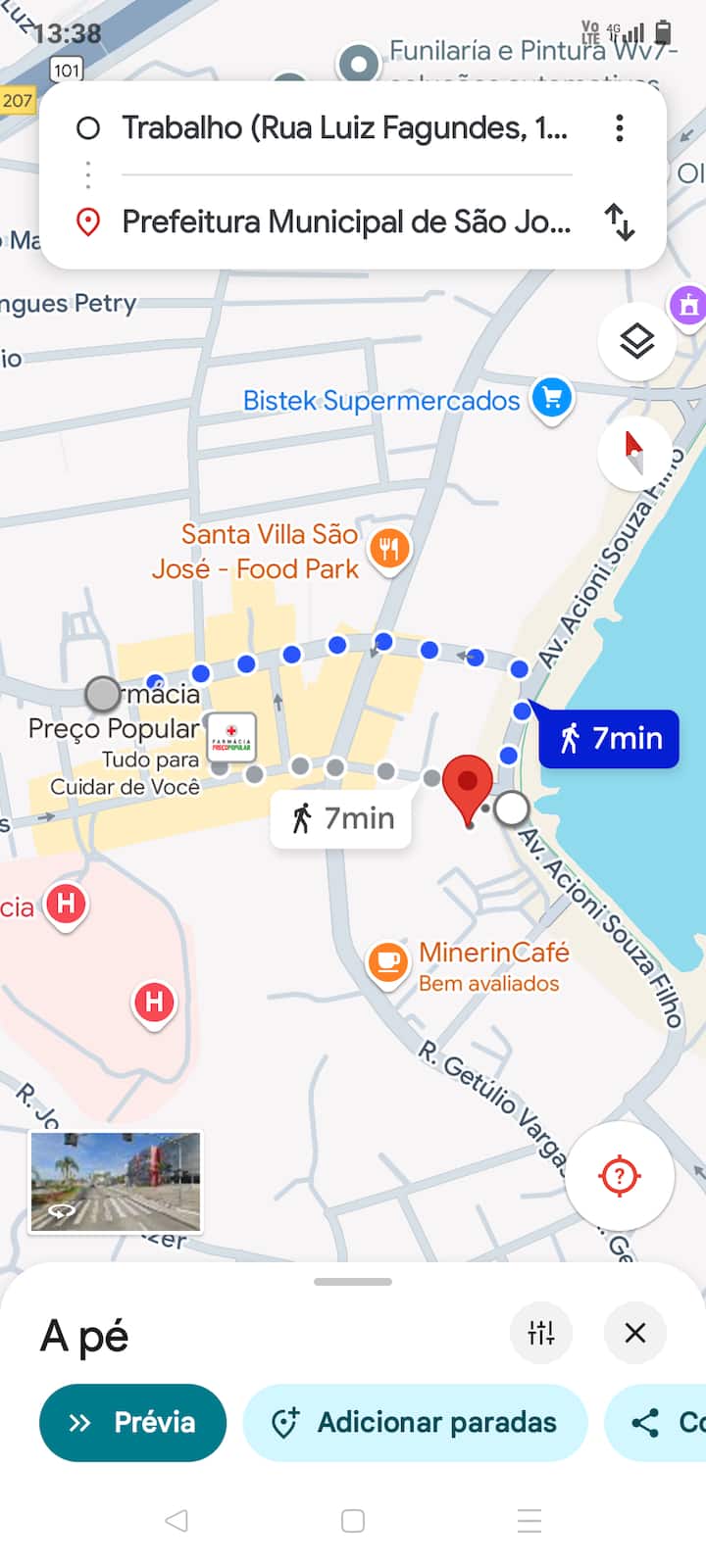Report a map problem with the red button
706x1568 pixels.
click(619, 1175)
